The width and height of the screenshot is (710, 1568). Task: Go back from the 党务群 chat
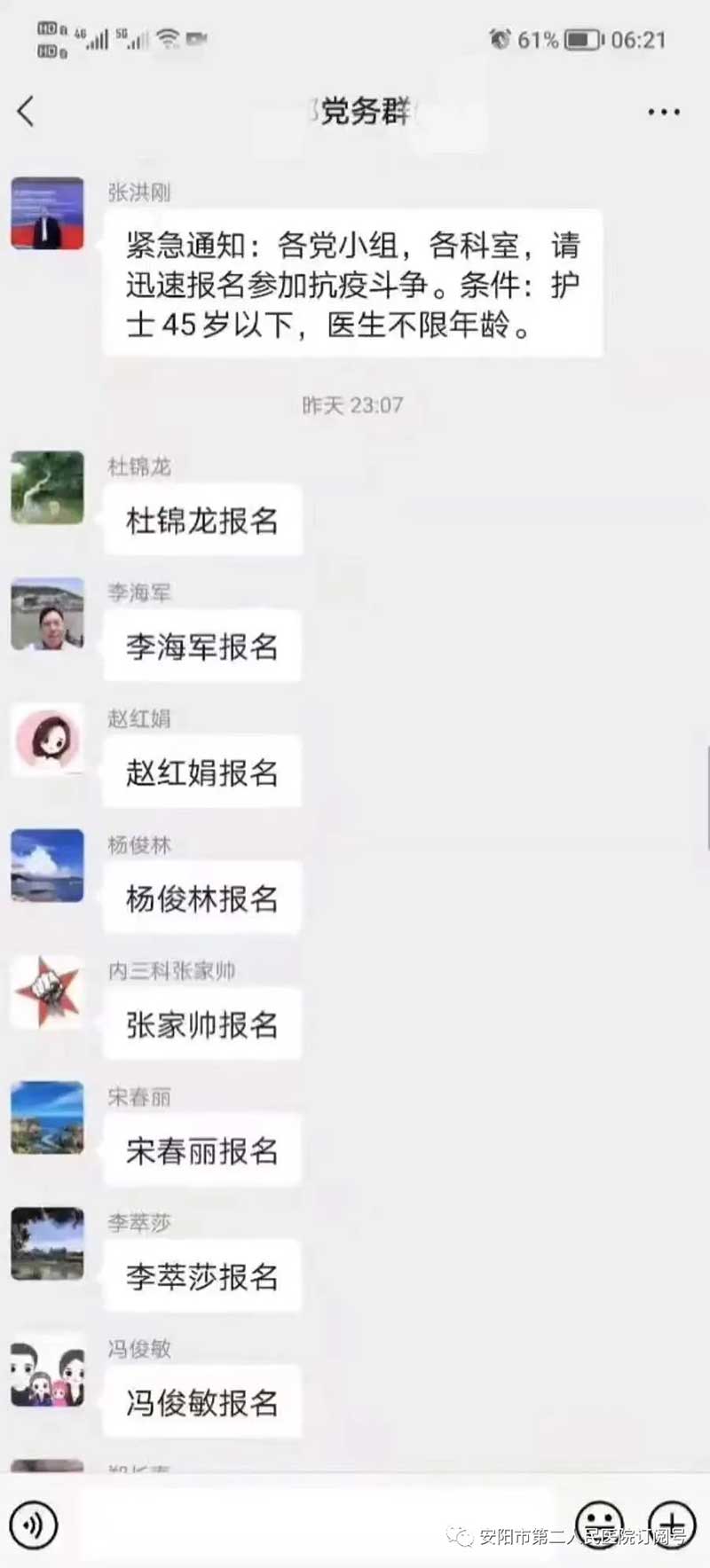coord(26,112)
